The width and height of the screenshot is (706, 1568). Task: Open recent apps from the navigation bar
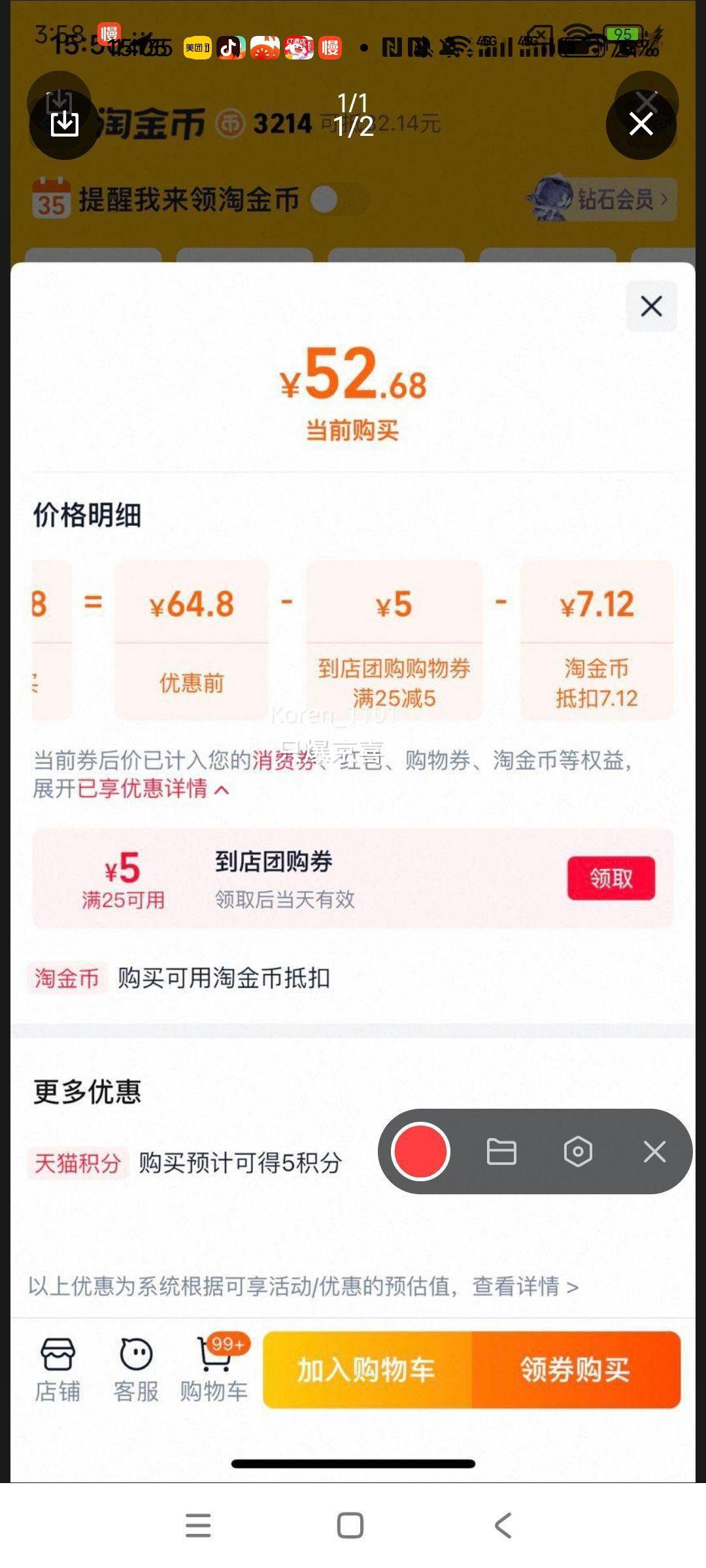tap(198, 1526)
